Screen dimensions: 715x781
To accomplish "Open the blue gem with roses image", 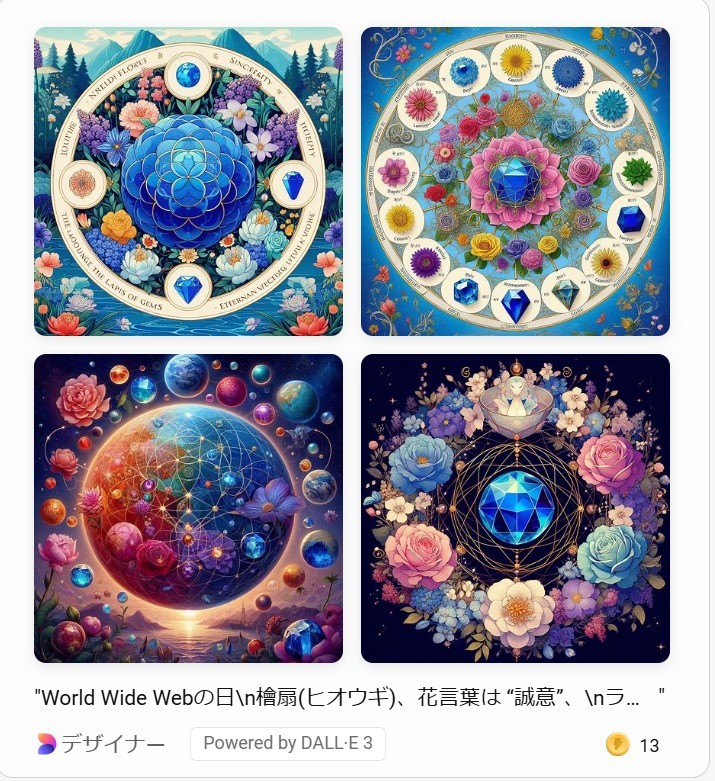I will click(x=515, y=508).
